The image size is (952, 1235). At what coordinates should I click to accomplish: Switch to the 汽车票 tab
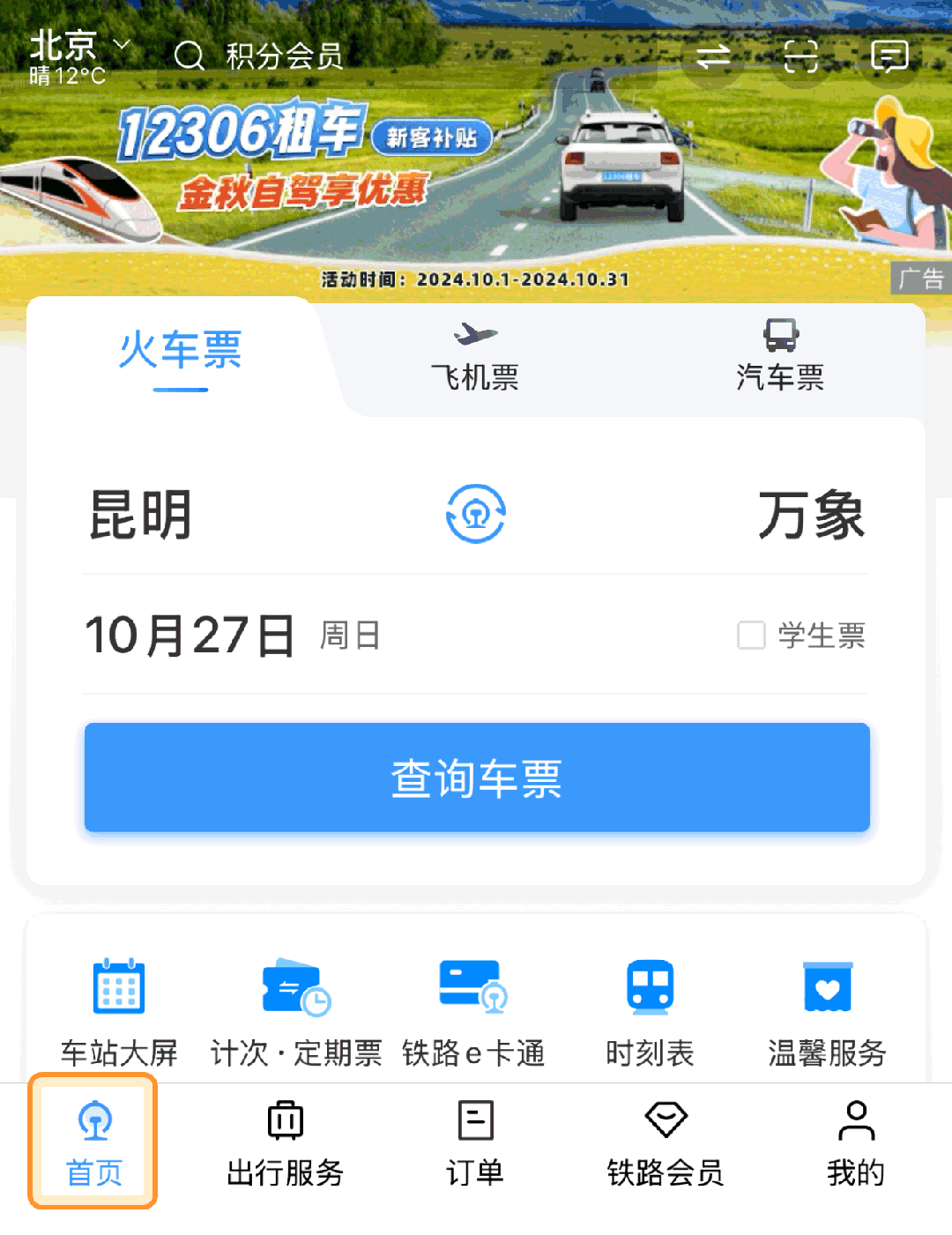click(780, 358)
